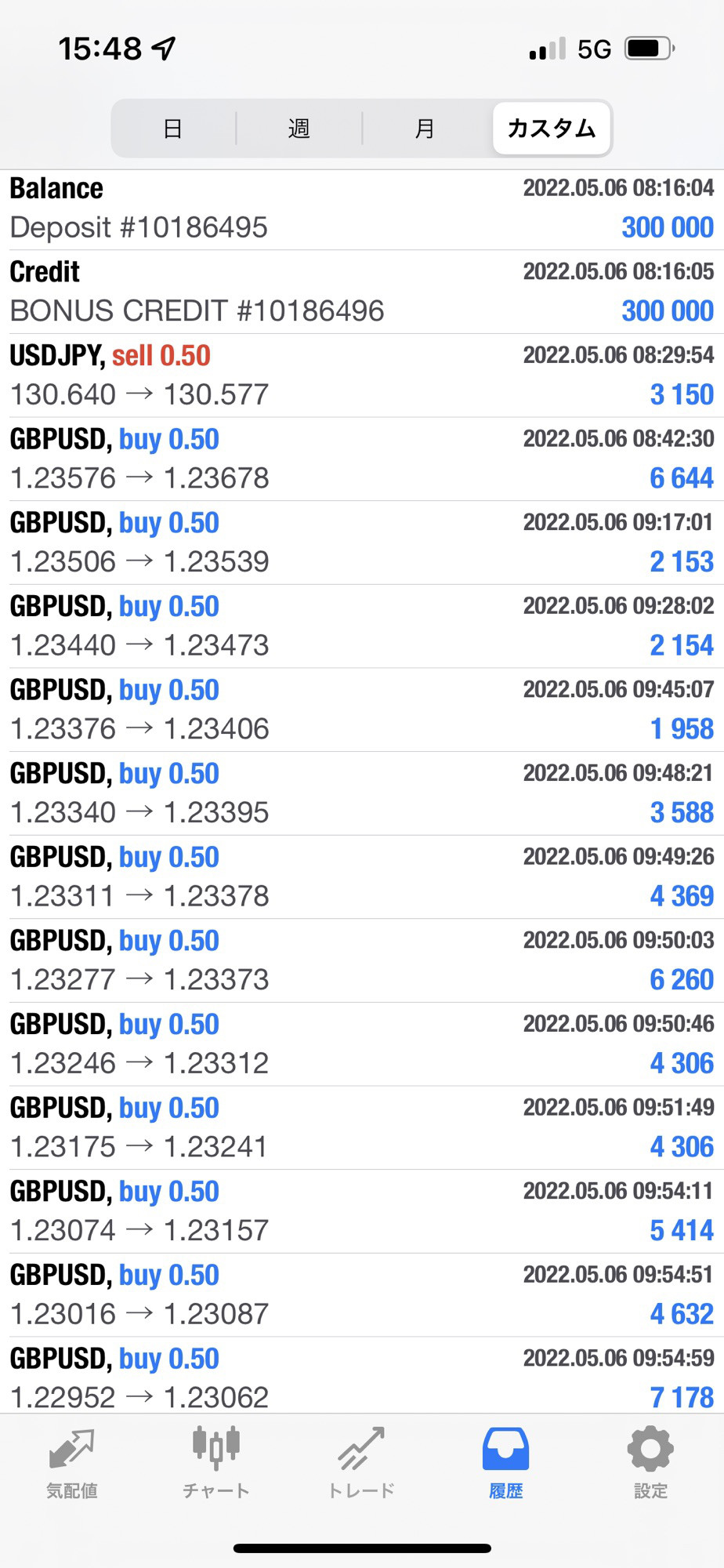Expand the USDJPY sell 0.50 trade
The image size is (724, 1568).
(x=362, y=376)
